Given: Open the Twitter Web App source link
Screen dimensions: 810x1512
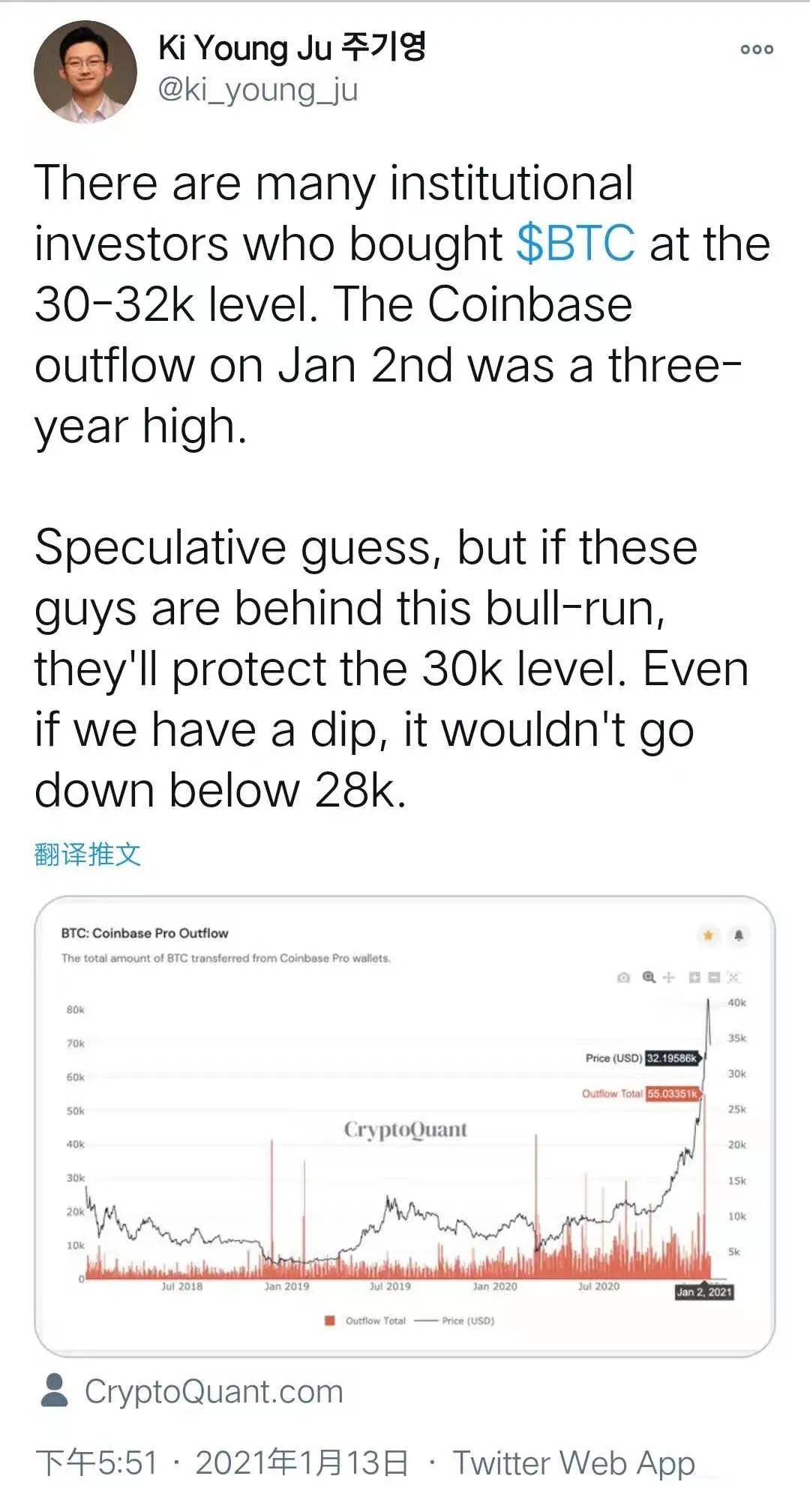Looking at the screenshot, I should (574, 1463).
